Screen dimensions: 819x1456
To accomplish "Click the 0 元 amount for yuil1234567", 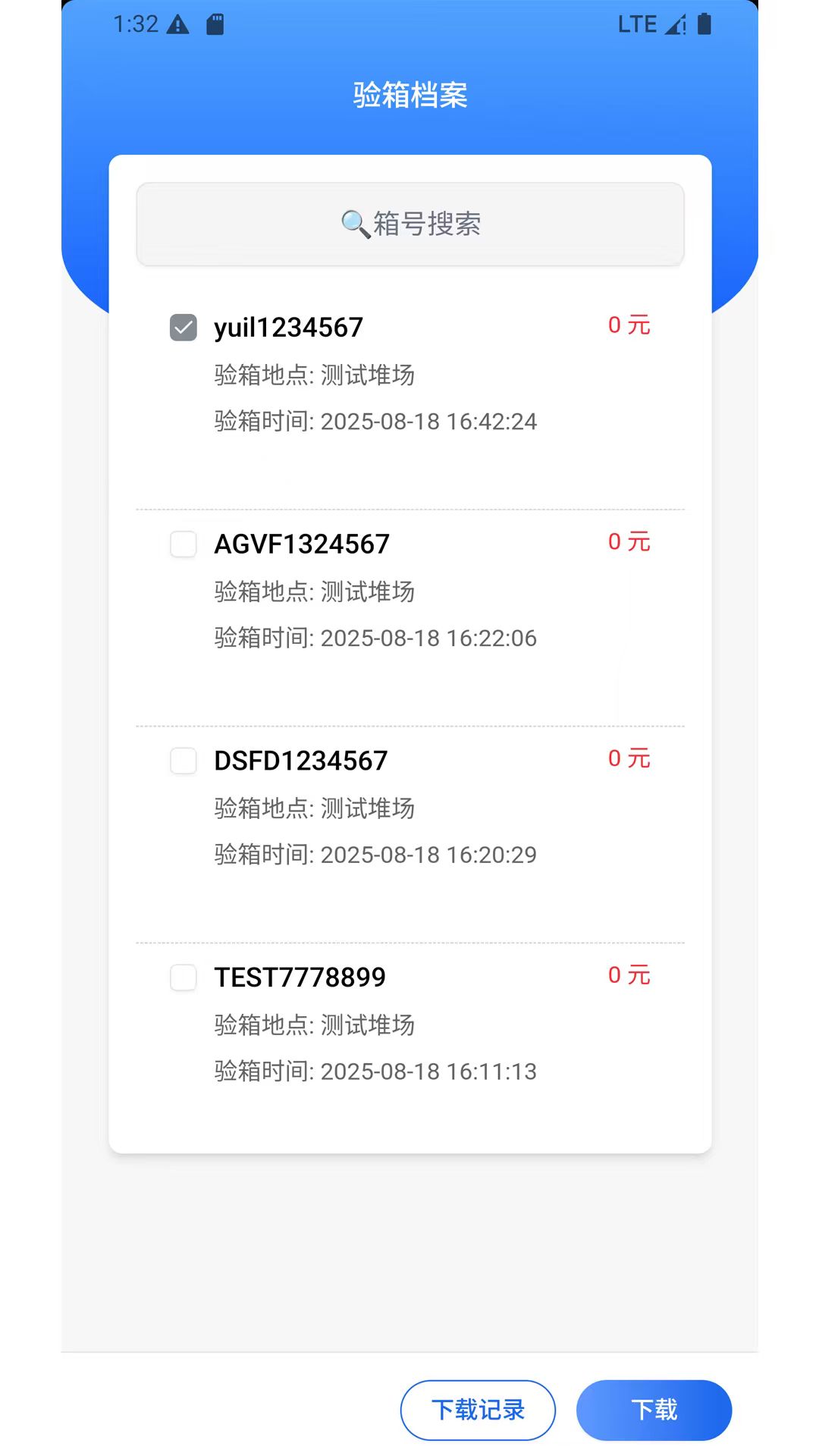I will (628, 324).
